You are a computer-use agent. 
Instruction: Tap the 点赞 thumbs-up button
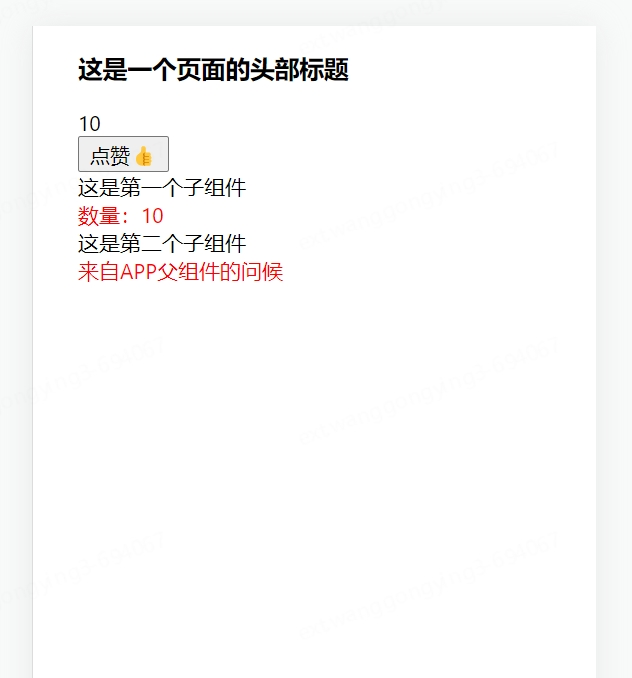(x=123, y=155)
